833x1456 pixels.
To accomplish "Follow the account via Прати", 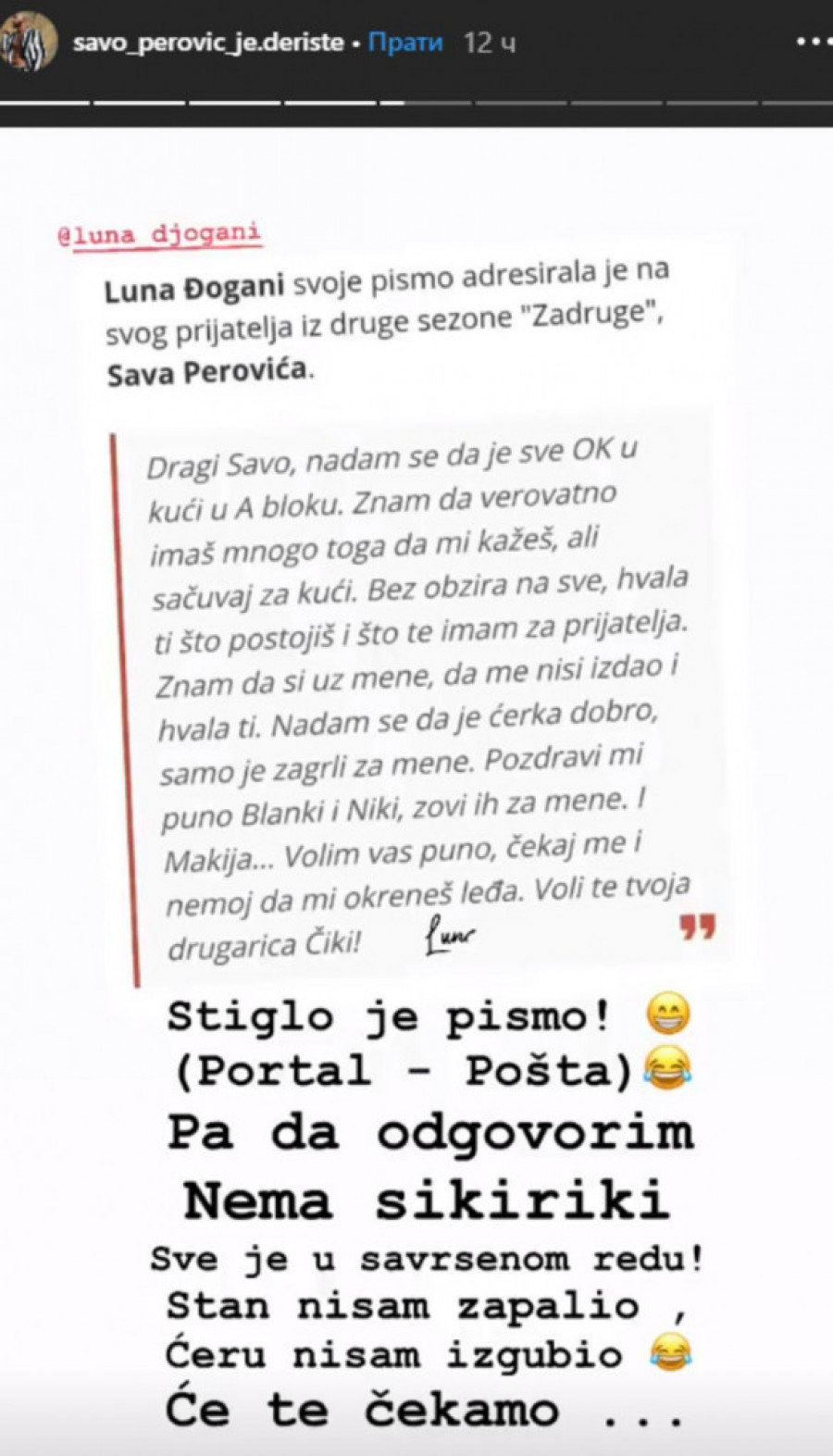I will 405,43.
